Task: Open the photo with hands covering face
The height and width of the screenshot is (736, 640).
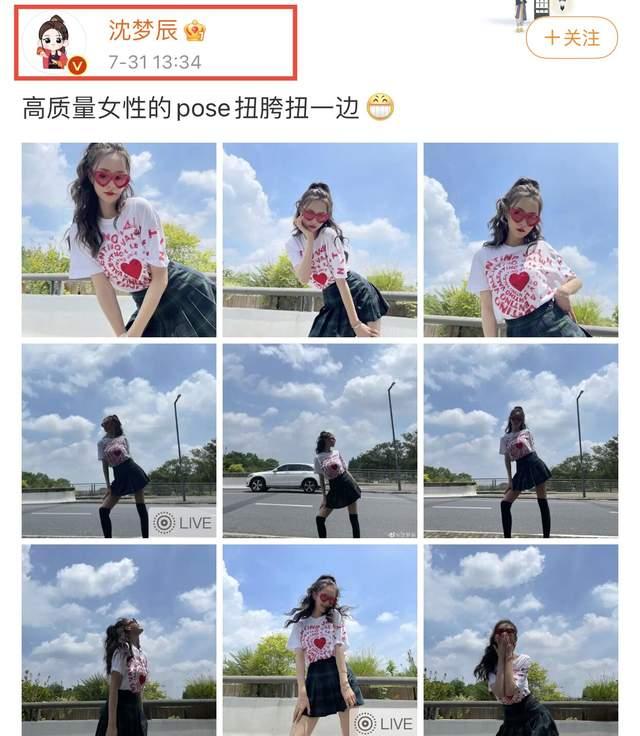Action: coord(521,640)
